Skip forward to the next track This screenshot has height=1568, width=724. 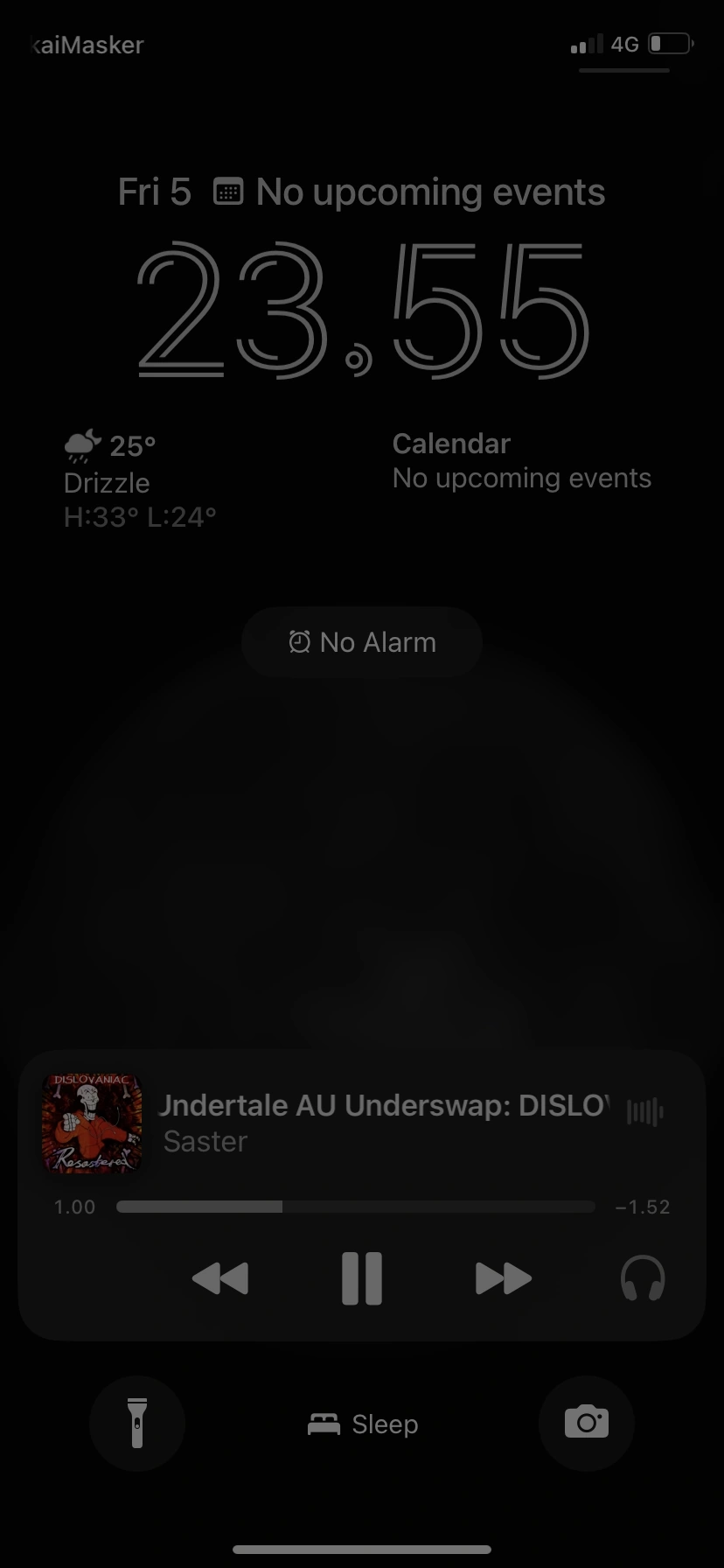pyautogui.click(x=503, y=1278)
